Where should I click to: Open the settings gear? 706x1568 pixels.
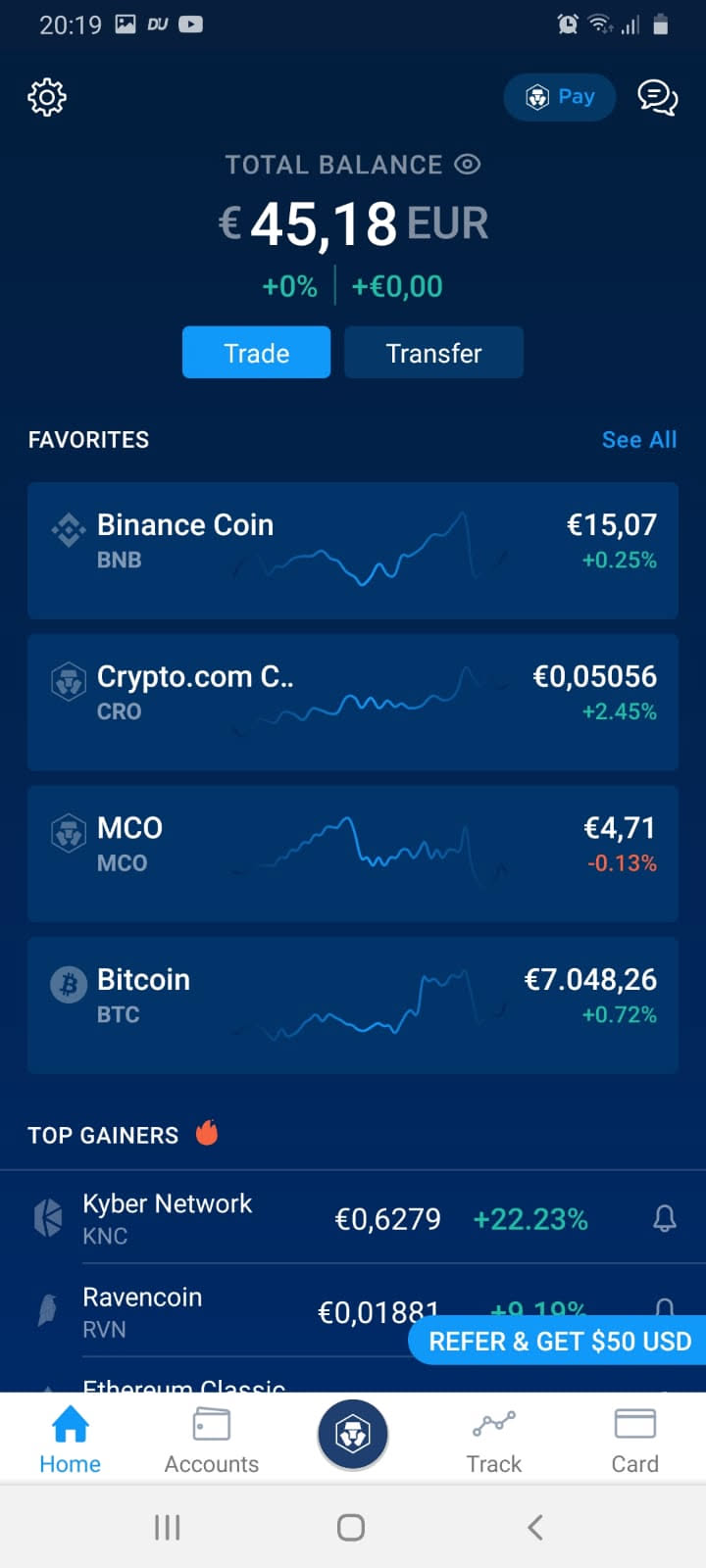47,97
